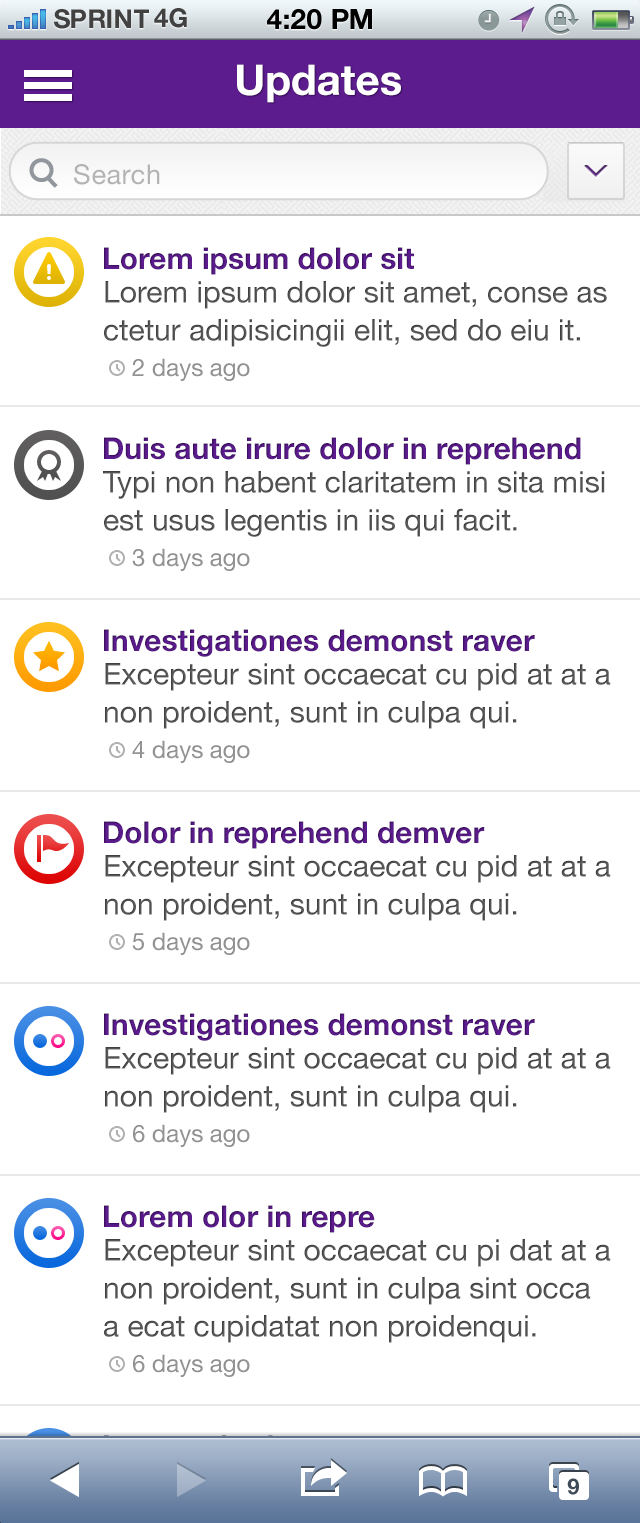Viewport: 640px width, 1523px height.
Task: View the 9 open browser tabs
Action: coord(568,1481)
